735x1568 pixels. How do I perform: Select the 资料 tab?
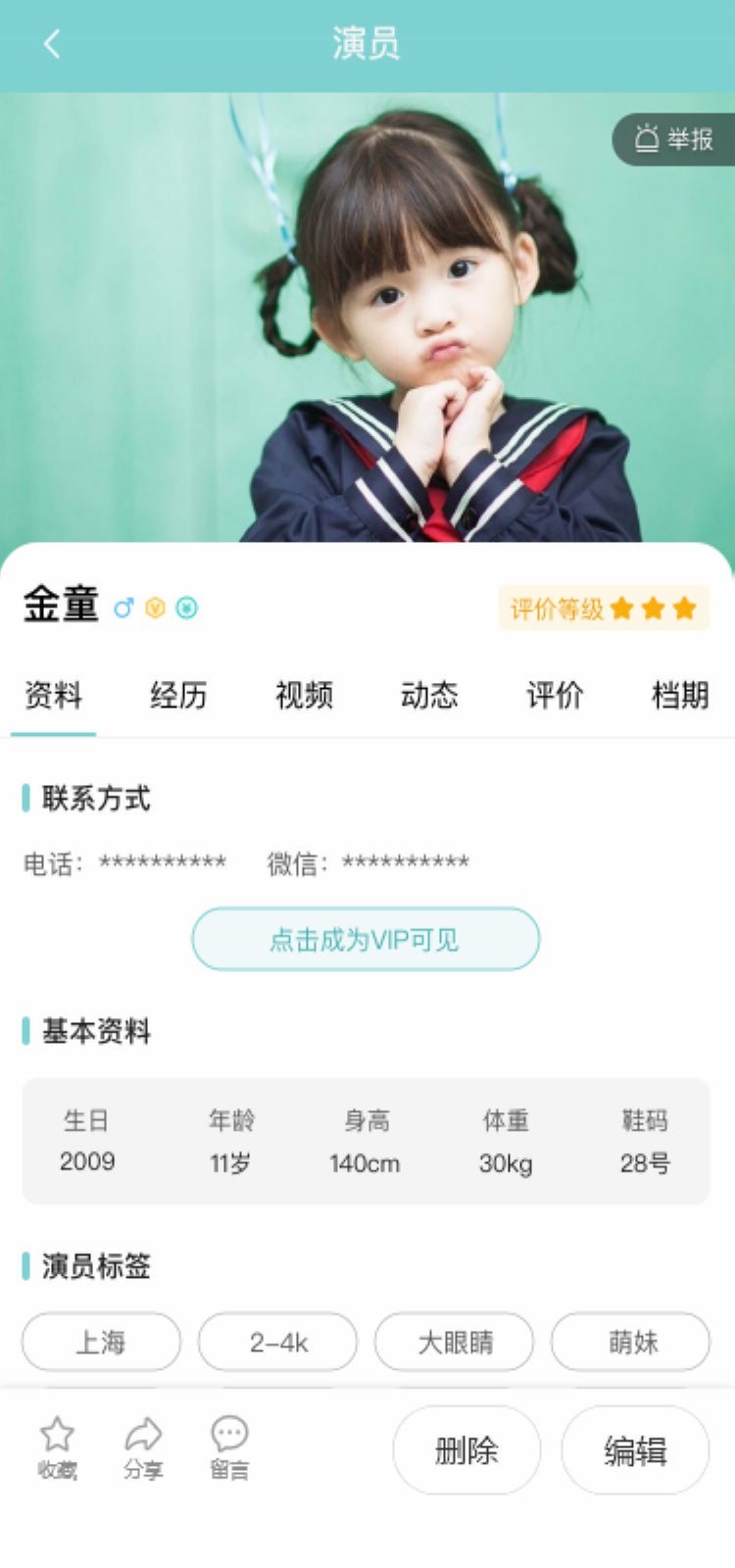pos(53,696)
